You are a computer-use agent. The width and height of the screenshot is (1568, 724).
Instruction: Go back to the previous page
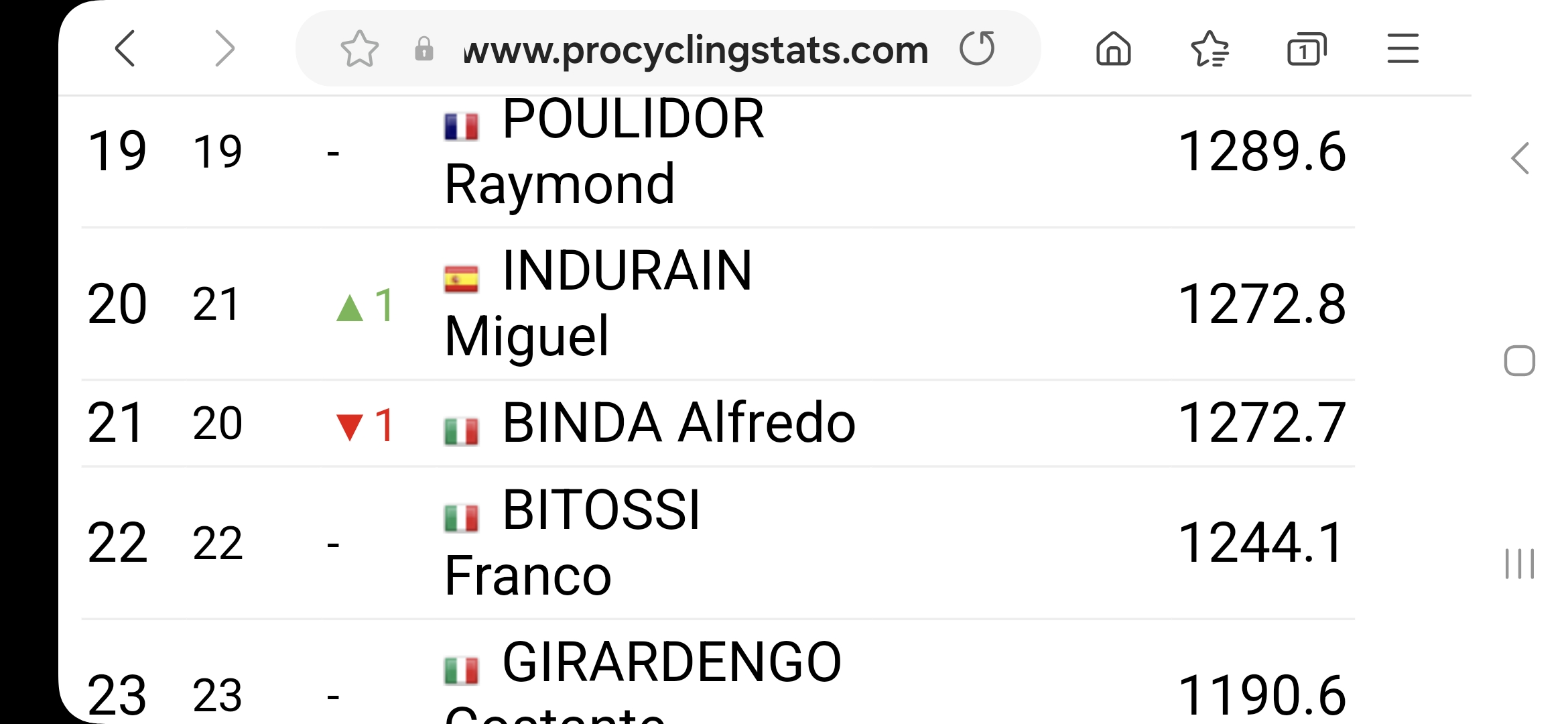[125, 48]
